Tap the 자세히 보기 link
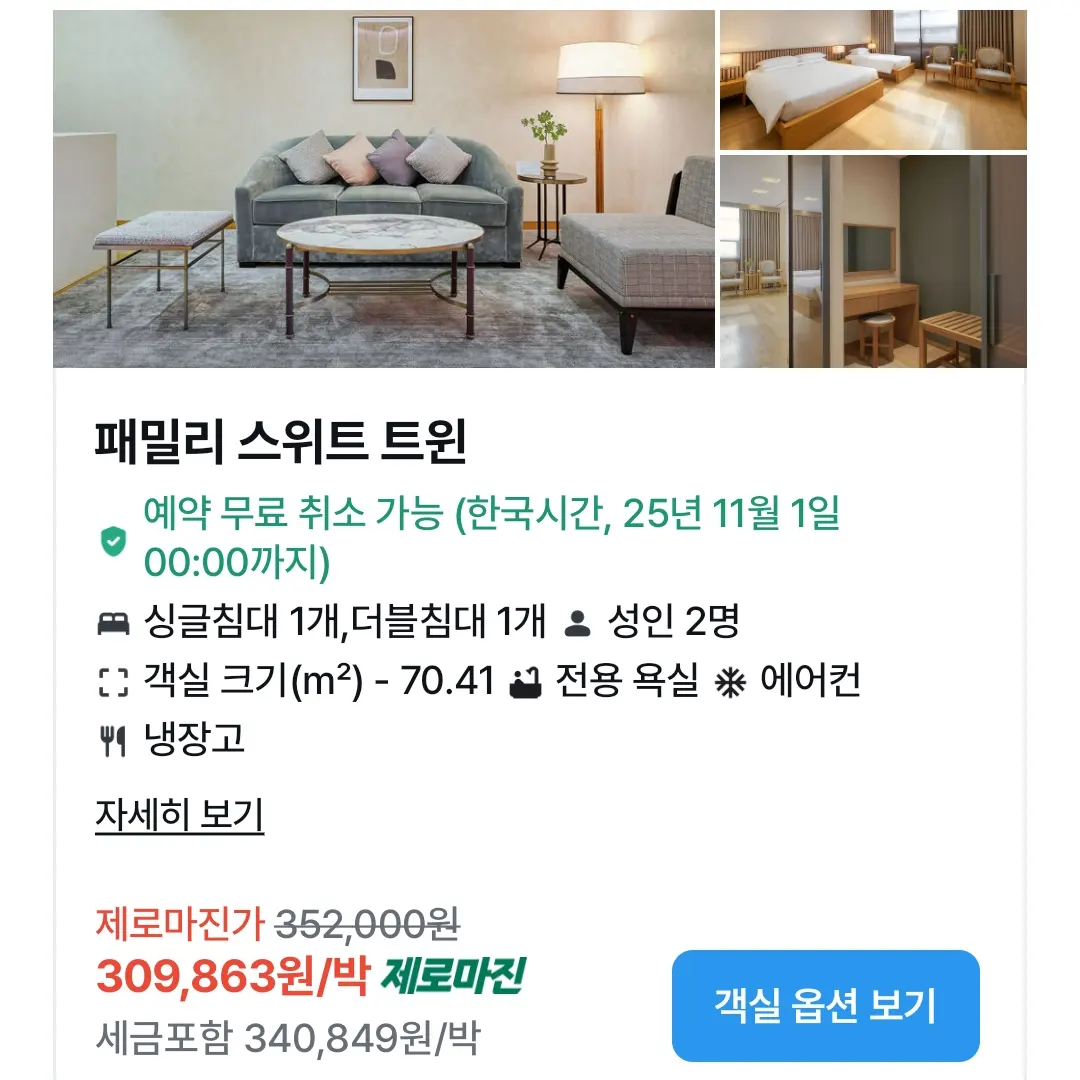Image resolution: width=1080 pixels, height=1080 pixels. click(x=179, y=815)
